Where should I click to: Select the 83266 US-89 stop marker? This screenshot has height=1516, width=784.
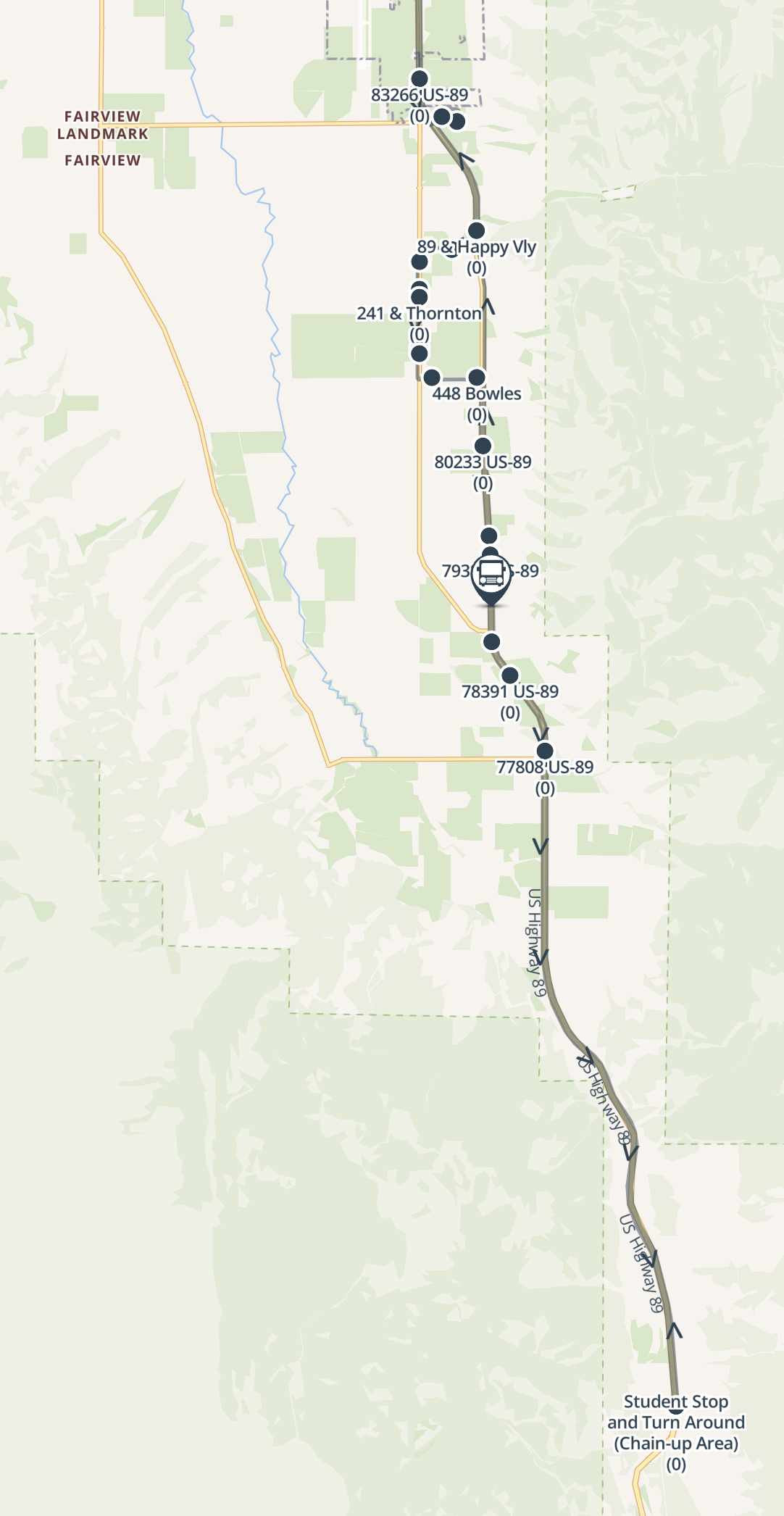point(420,78)
